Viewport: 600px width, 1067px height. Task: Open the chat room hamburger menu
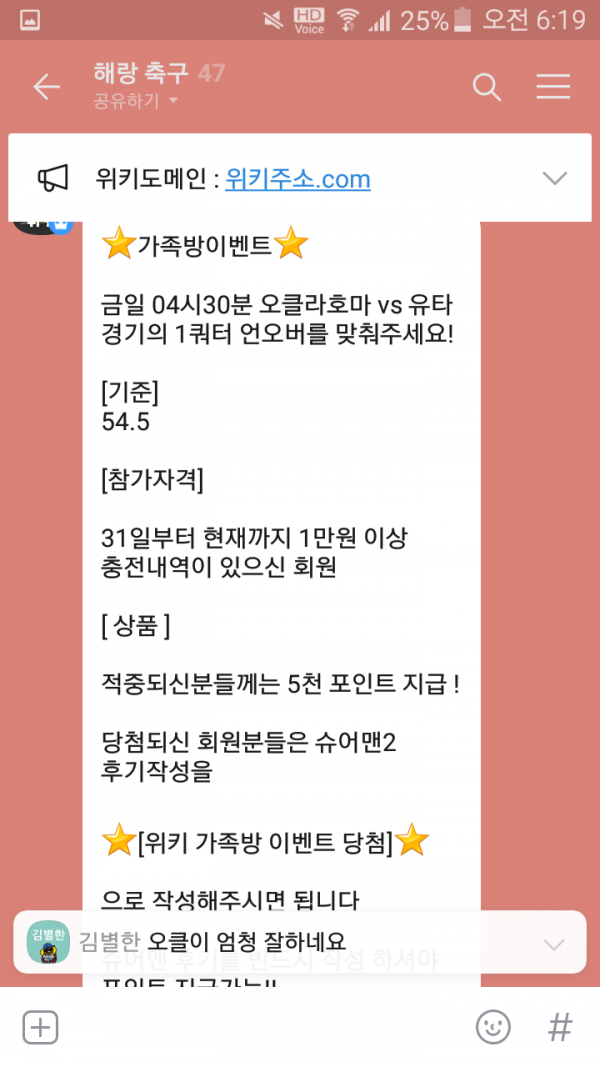[553, 88]
